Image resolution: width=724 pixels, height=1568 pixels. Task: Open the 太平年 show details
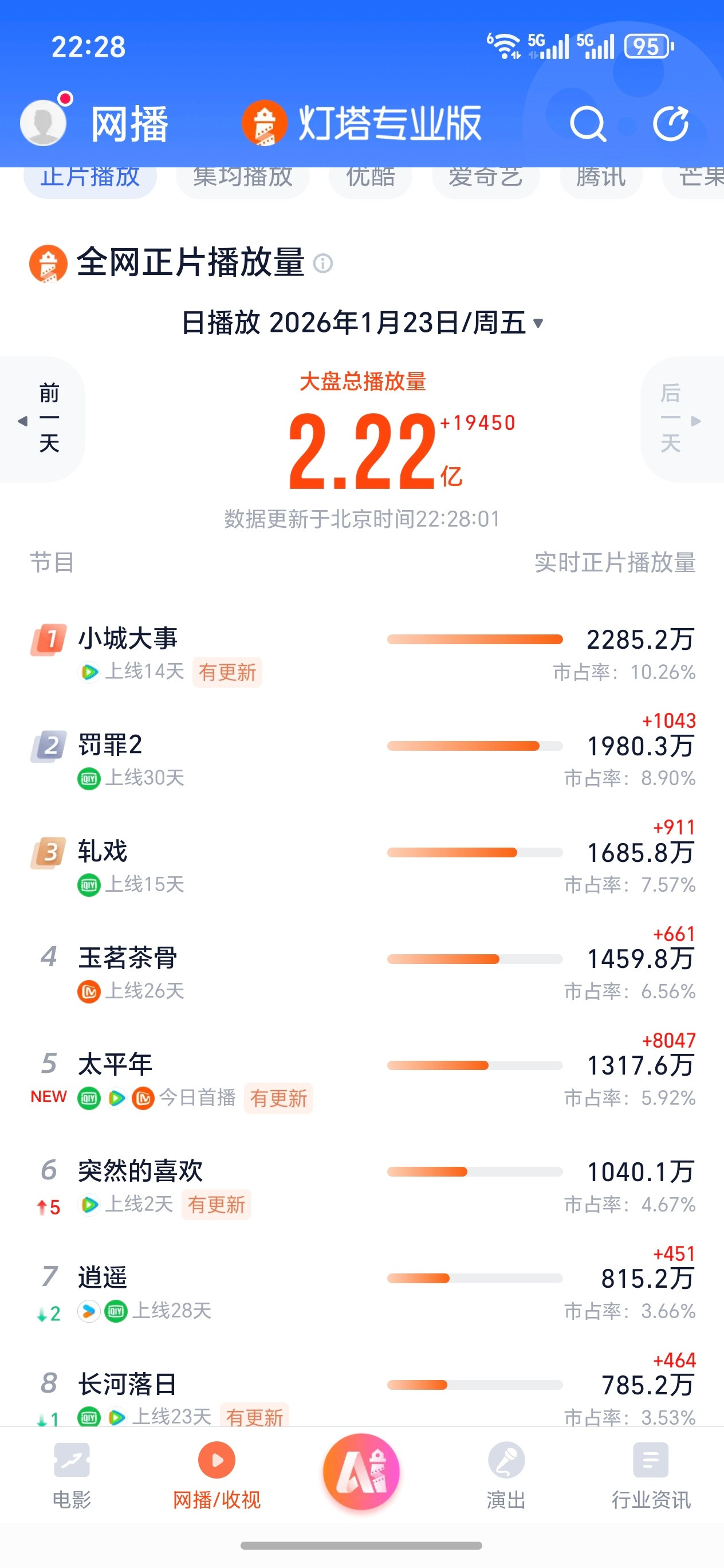(115, 1064)
